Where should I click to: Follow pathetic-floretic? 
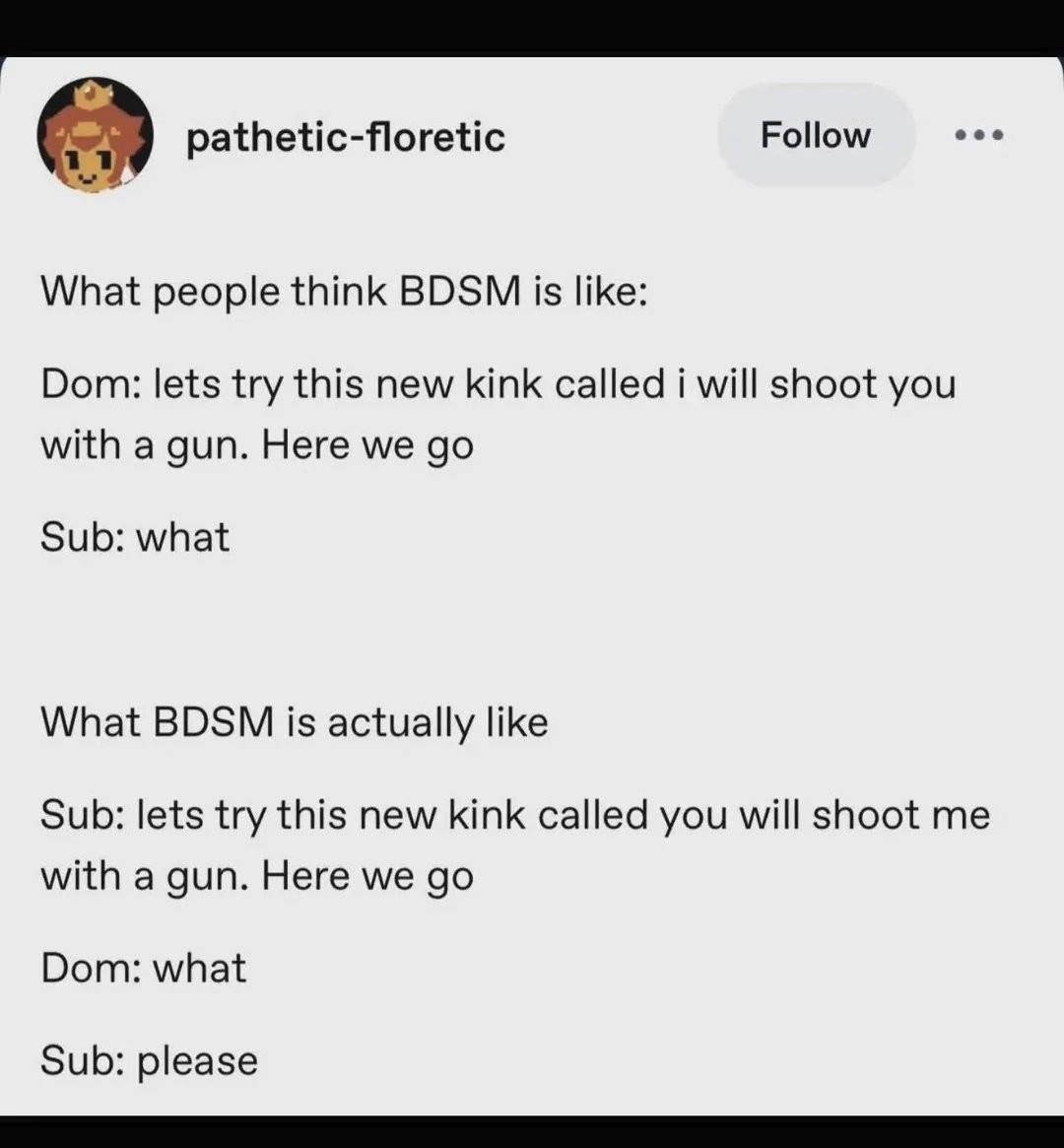[815, 135]
